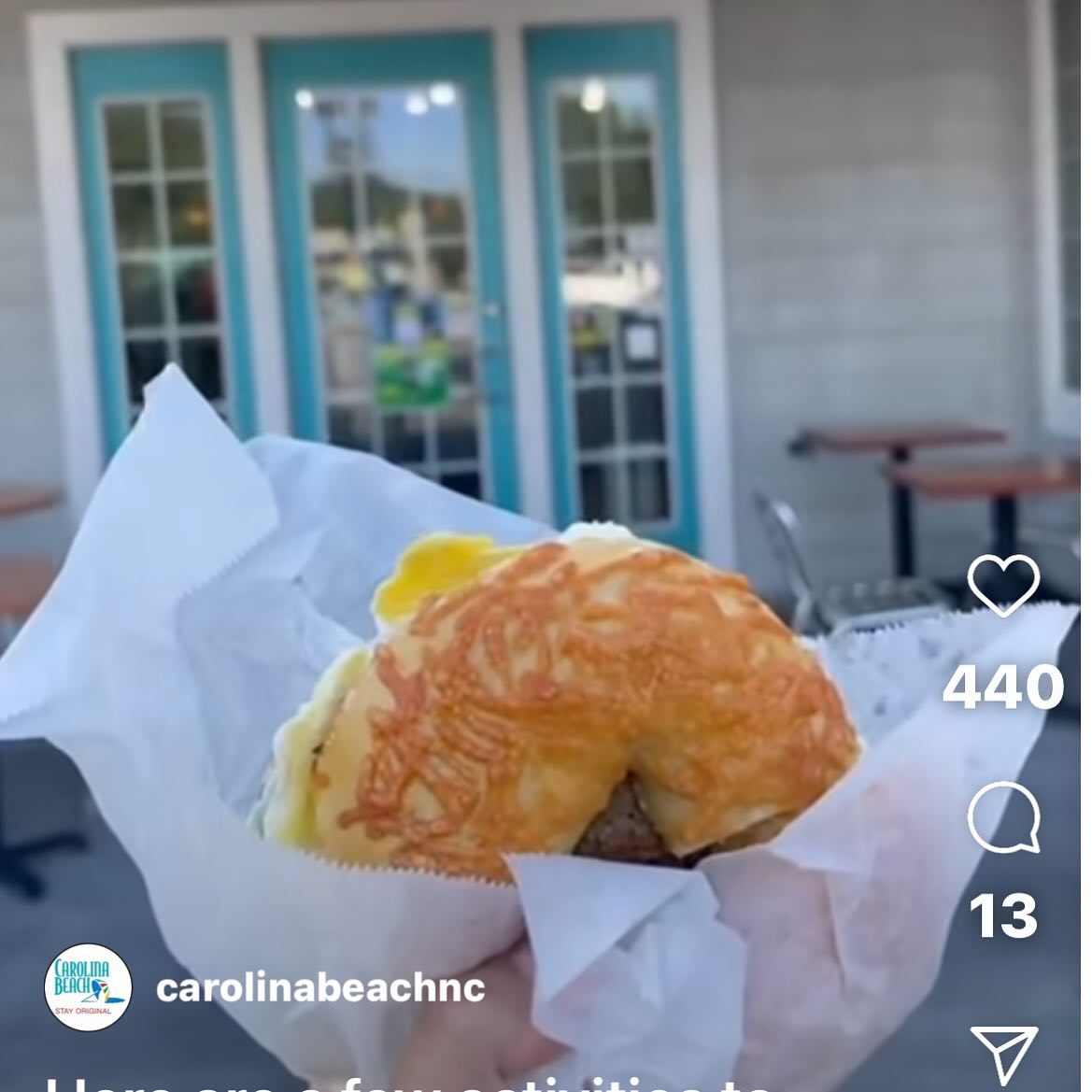
Task: Like the carolinabeachnc reel
Action: [1003, 585]
